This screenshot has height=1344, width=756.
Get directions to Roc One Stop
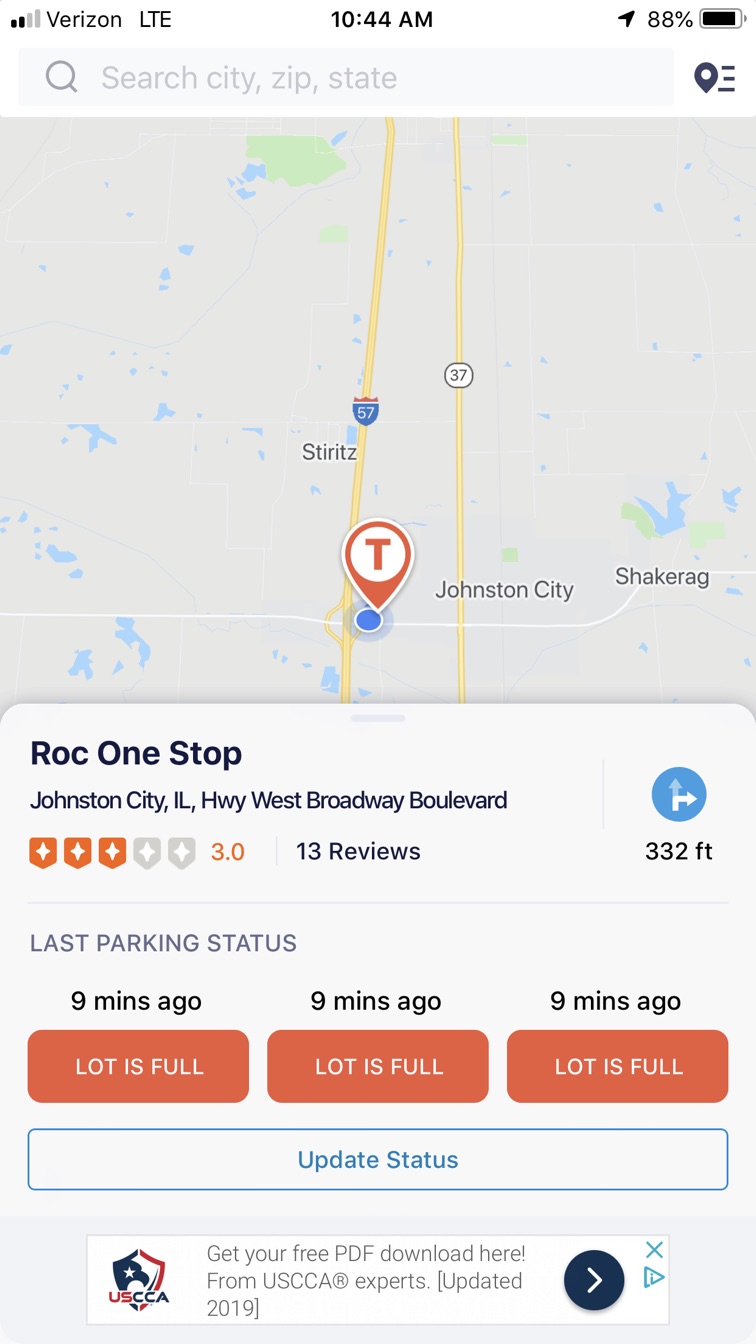(679, 795)
